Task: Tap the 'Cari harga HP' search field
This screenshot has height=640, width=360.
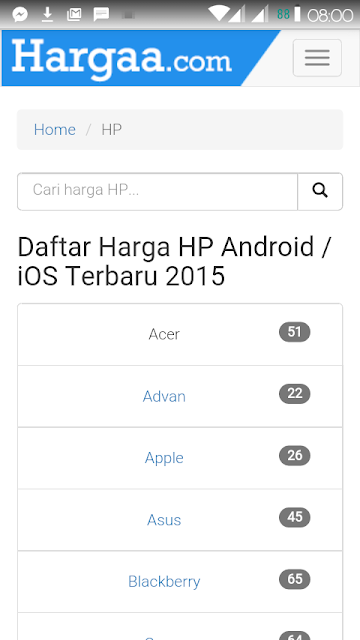Action: [x=158, y=191]
